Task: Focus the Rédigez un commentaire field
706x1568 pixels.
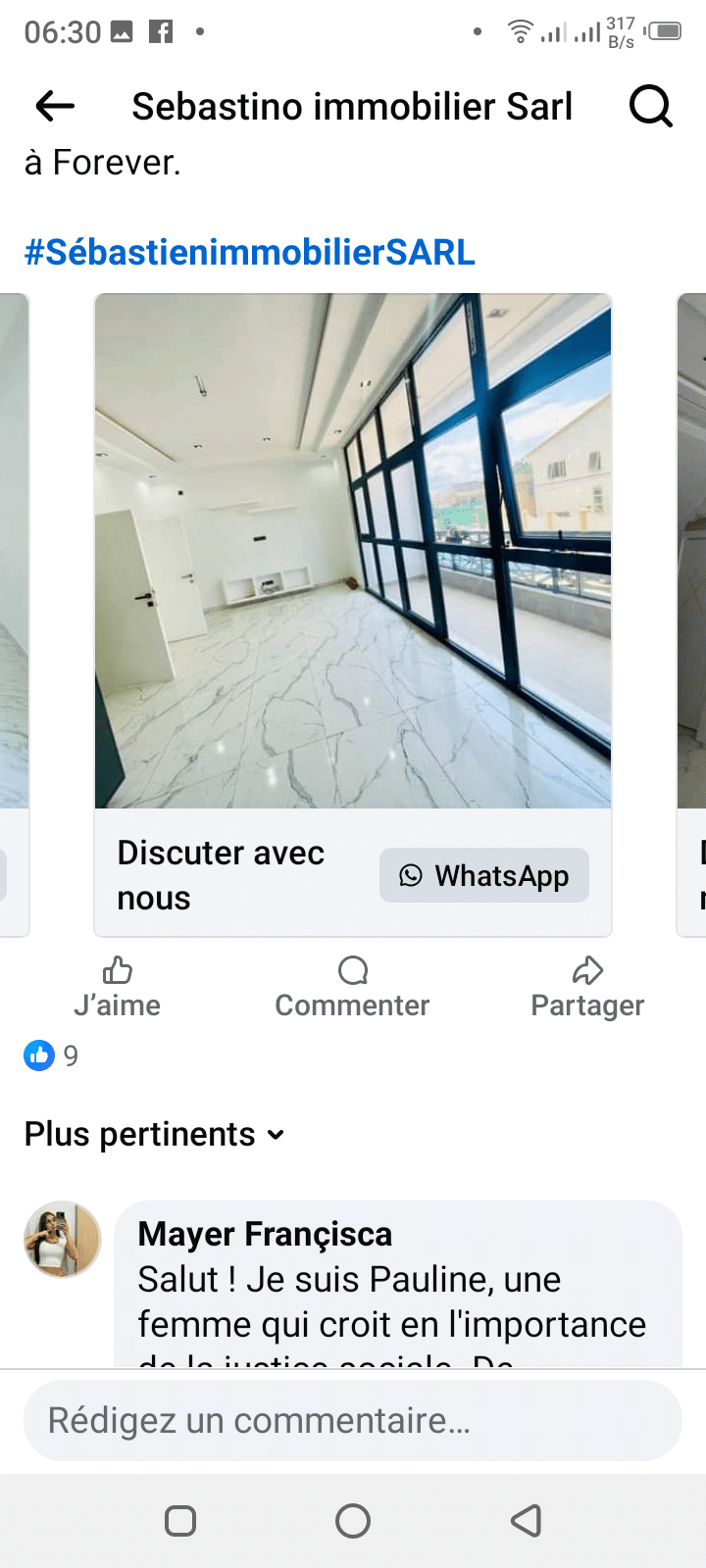Action: pyautogui.click(x=353, y=1421)
